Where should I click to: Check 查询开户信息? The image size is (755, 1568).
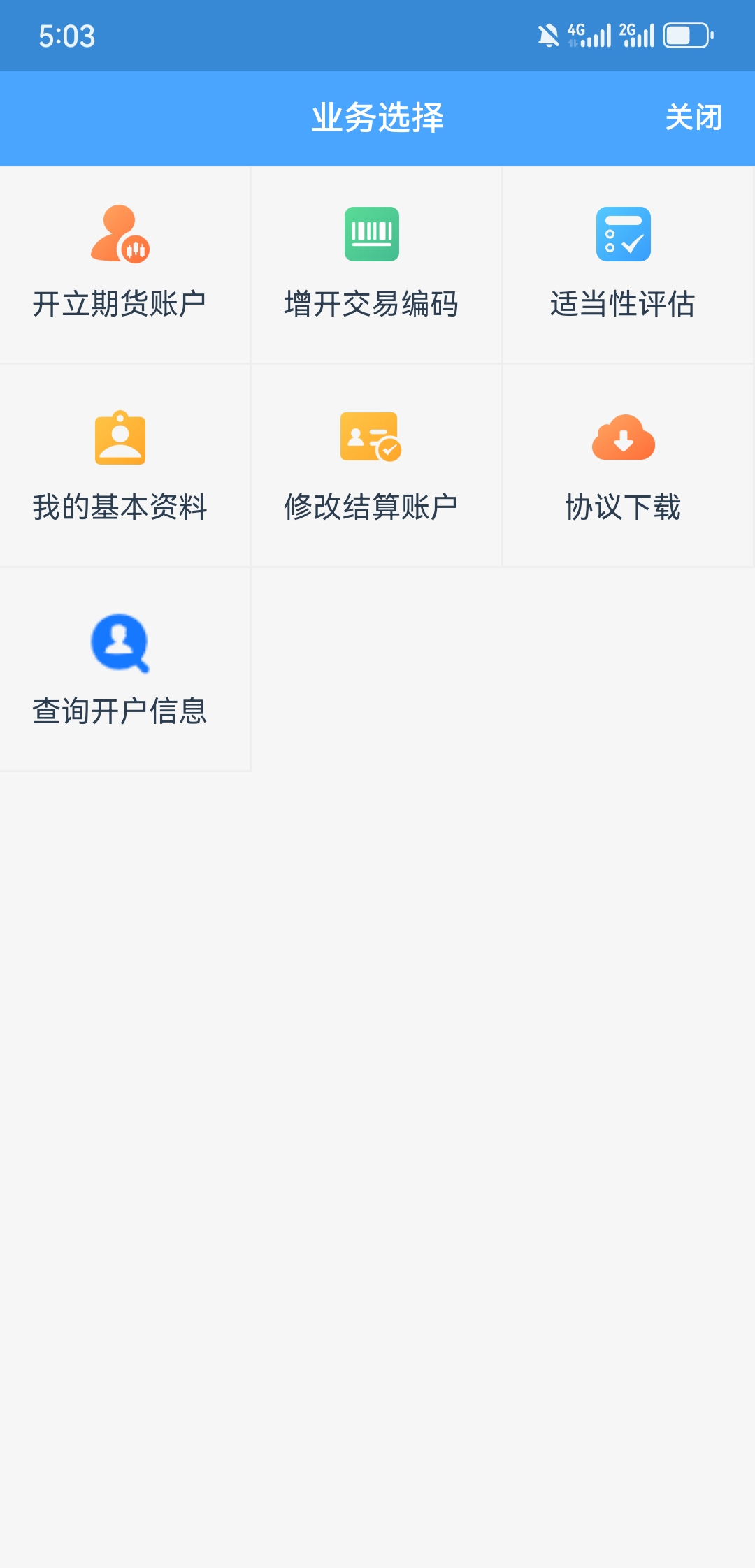[x=120, y=669]
